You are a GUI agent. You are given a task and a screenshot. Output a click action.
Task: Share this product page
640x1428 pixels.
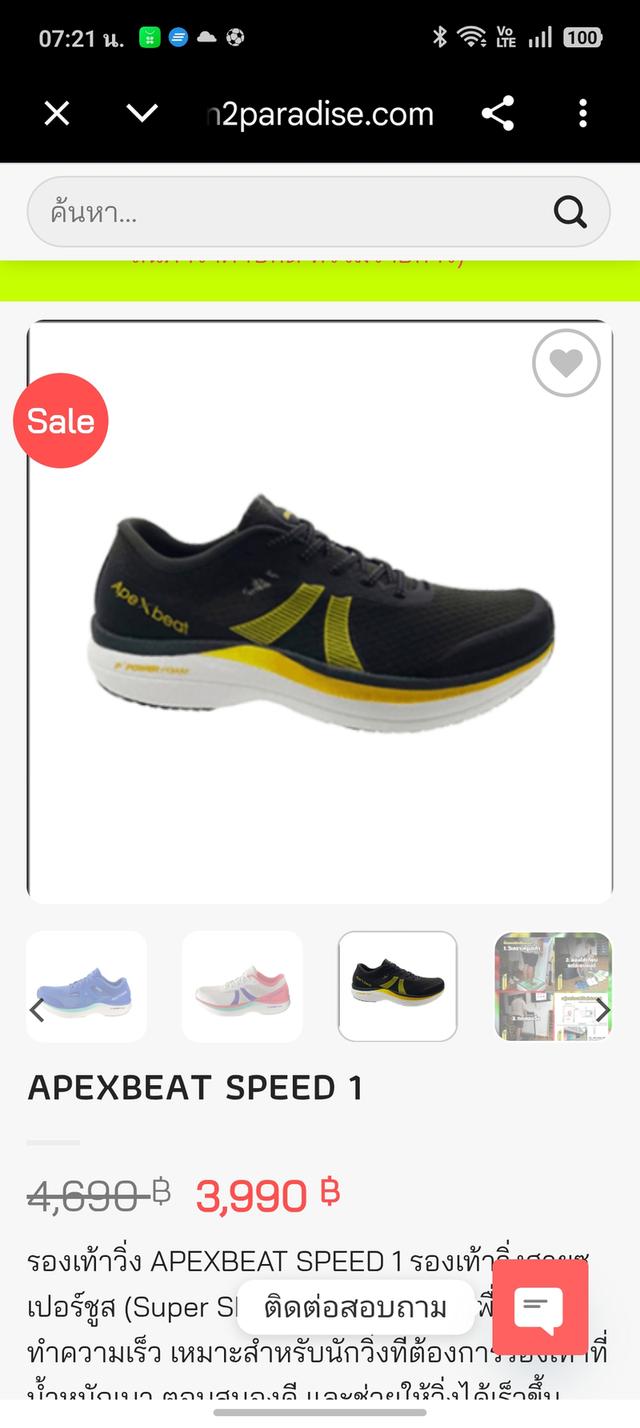pos(497,114)
